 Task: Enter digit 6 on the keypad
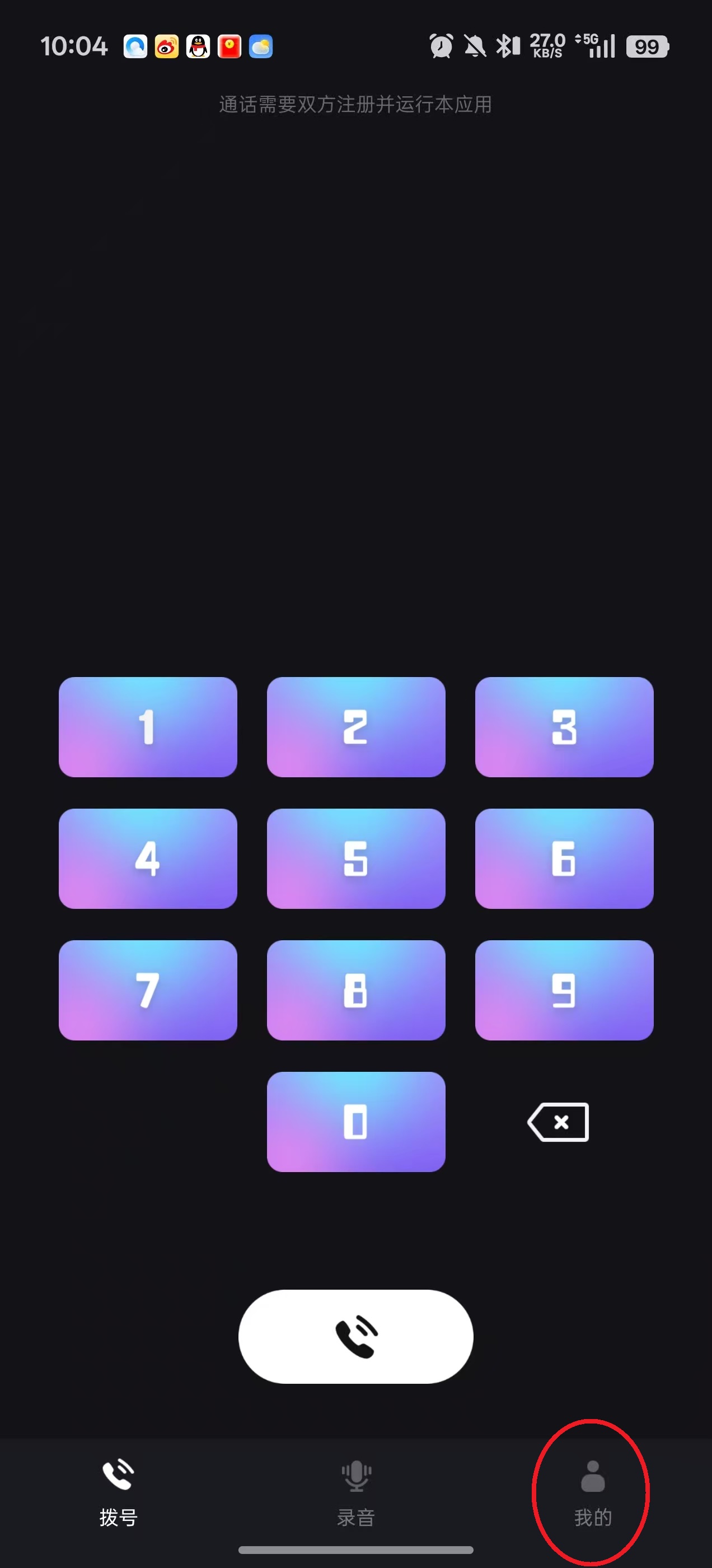pos(564,858)
